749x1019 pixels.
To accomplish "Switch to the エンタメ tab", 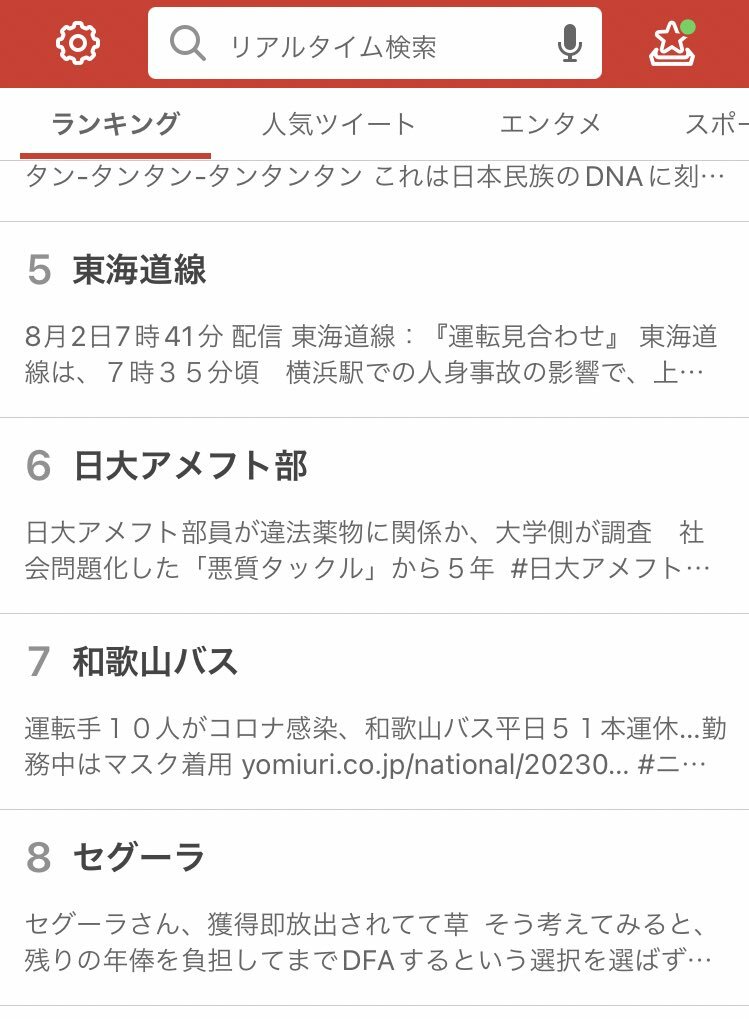I will pyautogui.click(x=550, y=124).
